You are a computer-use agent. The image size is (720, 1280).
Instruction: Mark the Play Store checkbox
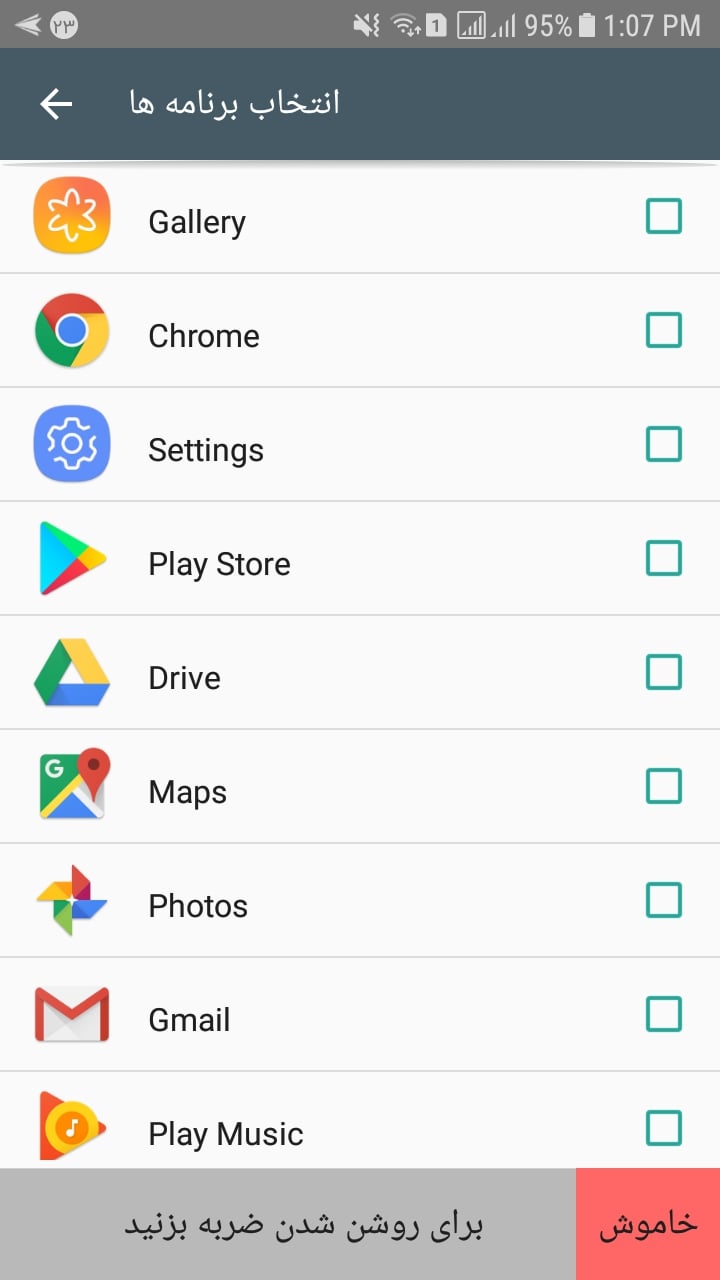[x=664, y=558]
